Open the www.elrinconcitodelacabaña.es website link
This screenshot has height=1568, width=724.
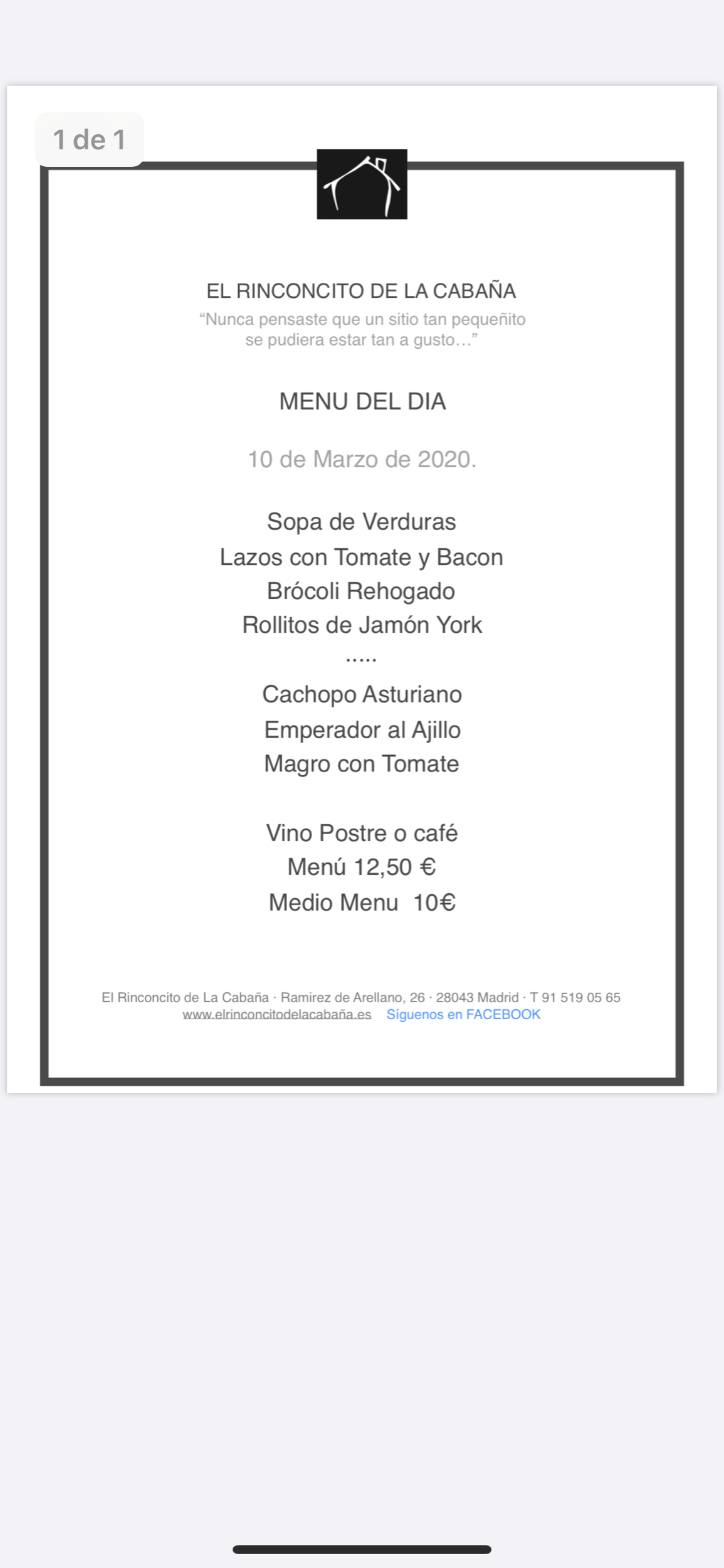[276, 1014]
